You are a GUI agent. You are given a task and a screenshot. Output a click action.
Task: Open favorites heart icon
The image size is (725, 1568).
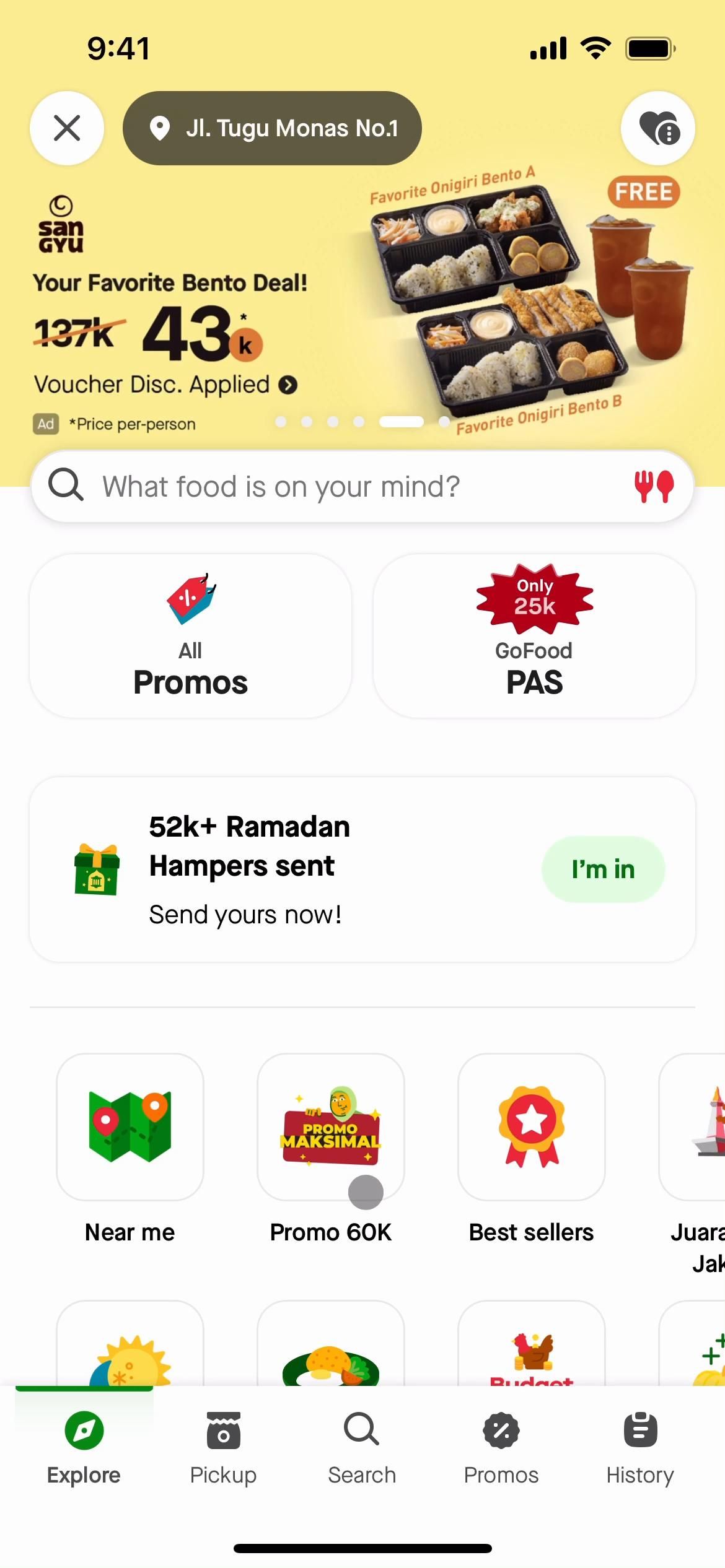658,128
